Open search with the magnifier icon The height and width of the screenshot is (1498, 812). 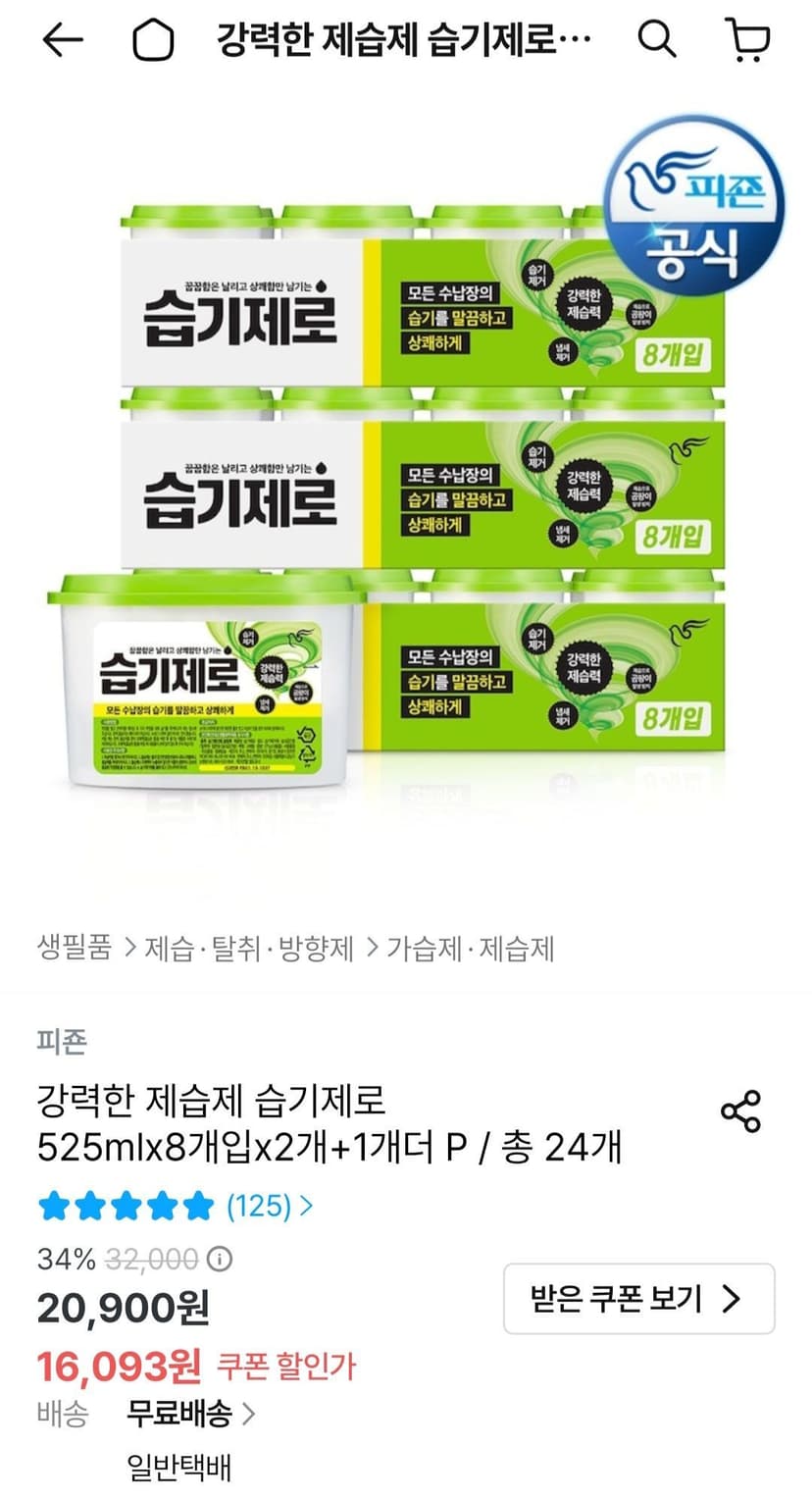(657, 40)
